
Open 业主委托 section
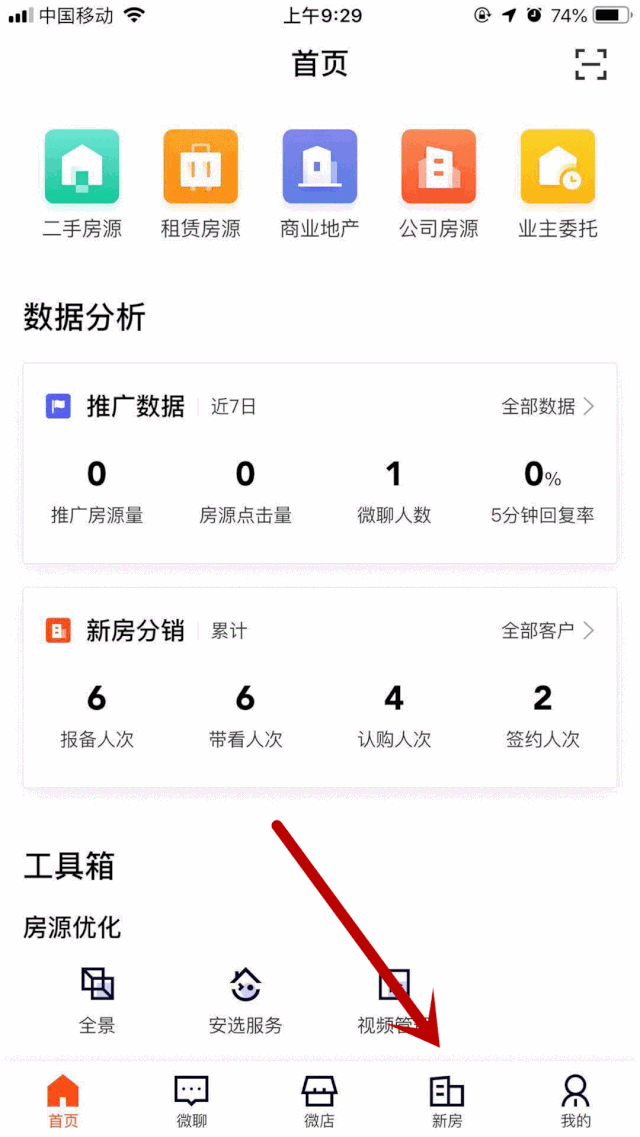click(557, 185)
